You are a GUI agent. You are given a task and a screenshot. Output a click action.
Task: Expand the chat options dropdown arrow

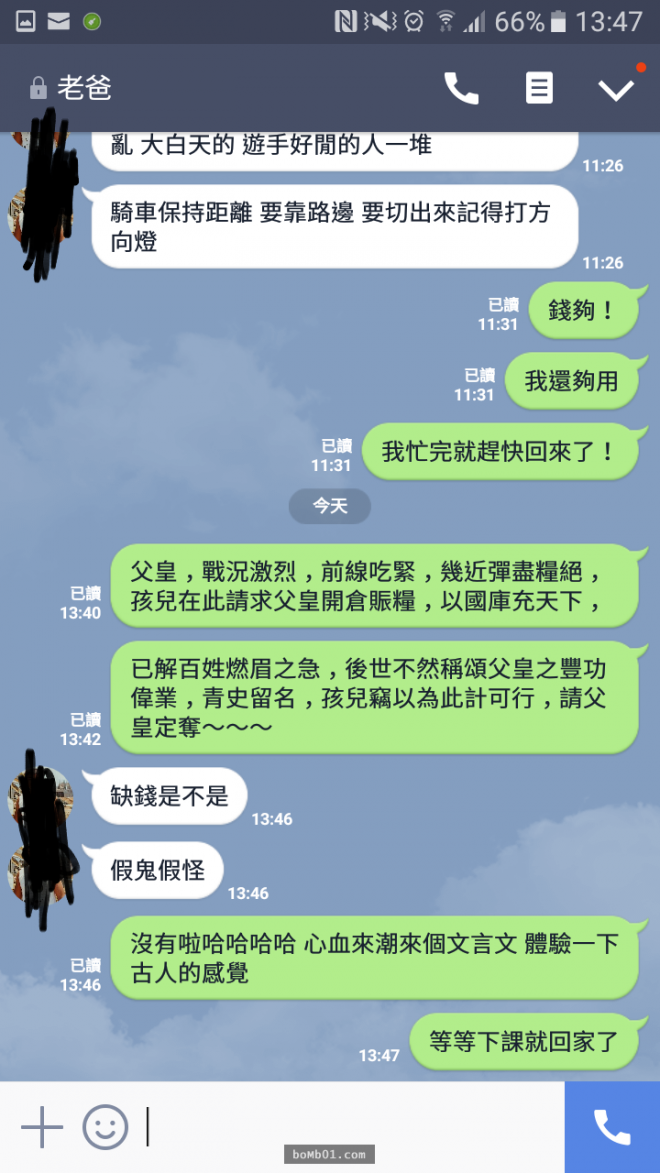(x=616, y=89)
